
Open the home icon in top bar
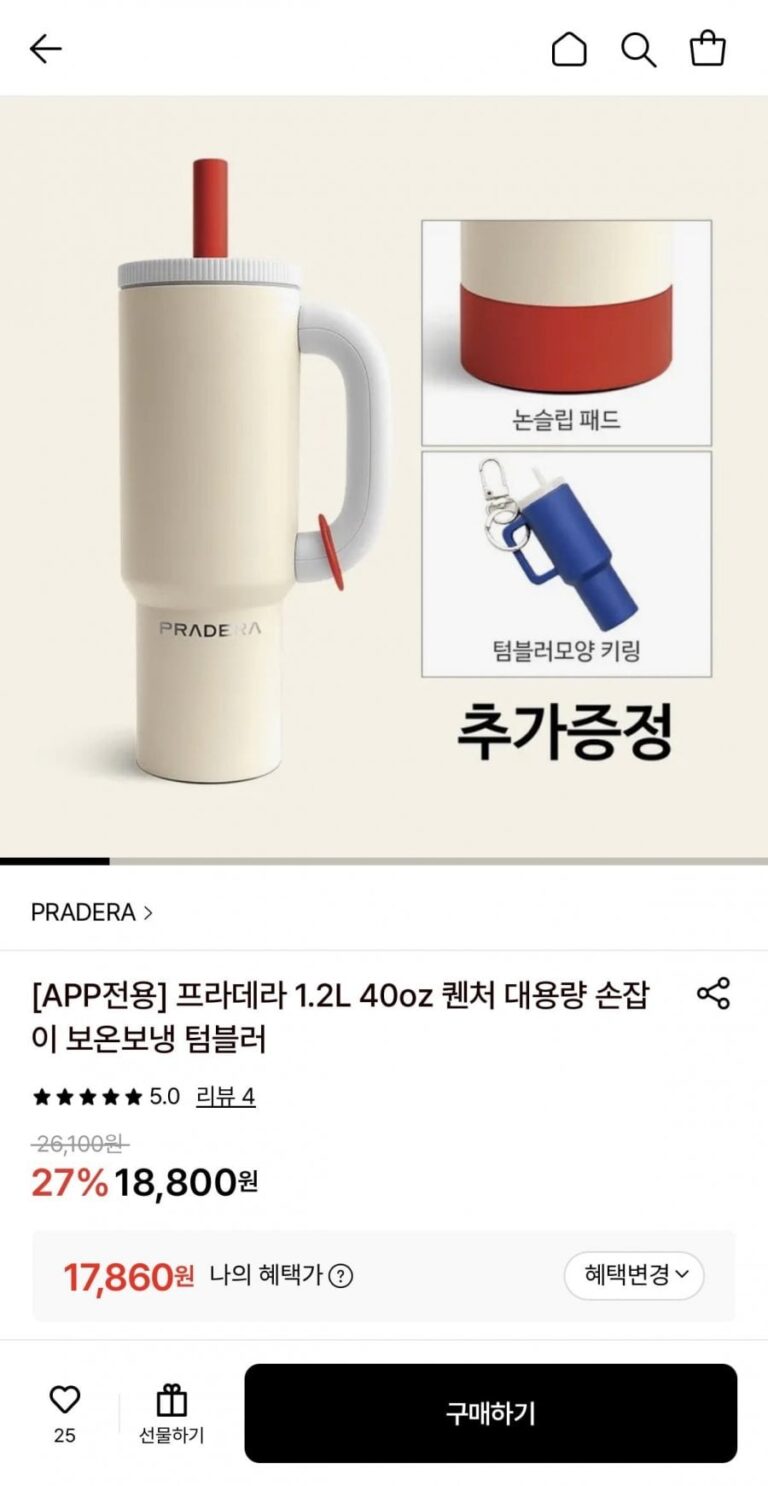[569, 48]
